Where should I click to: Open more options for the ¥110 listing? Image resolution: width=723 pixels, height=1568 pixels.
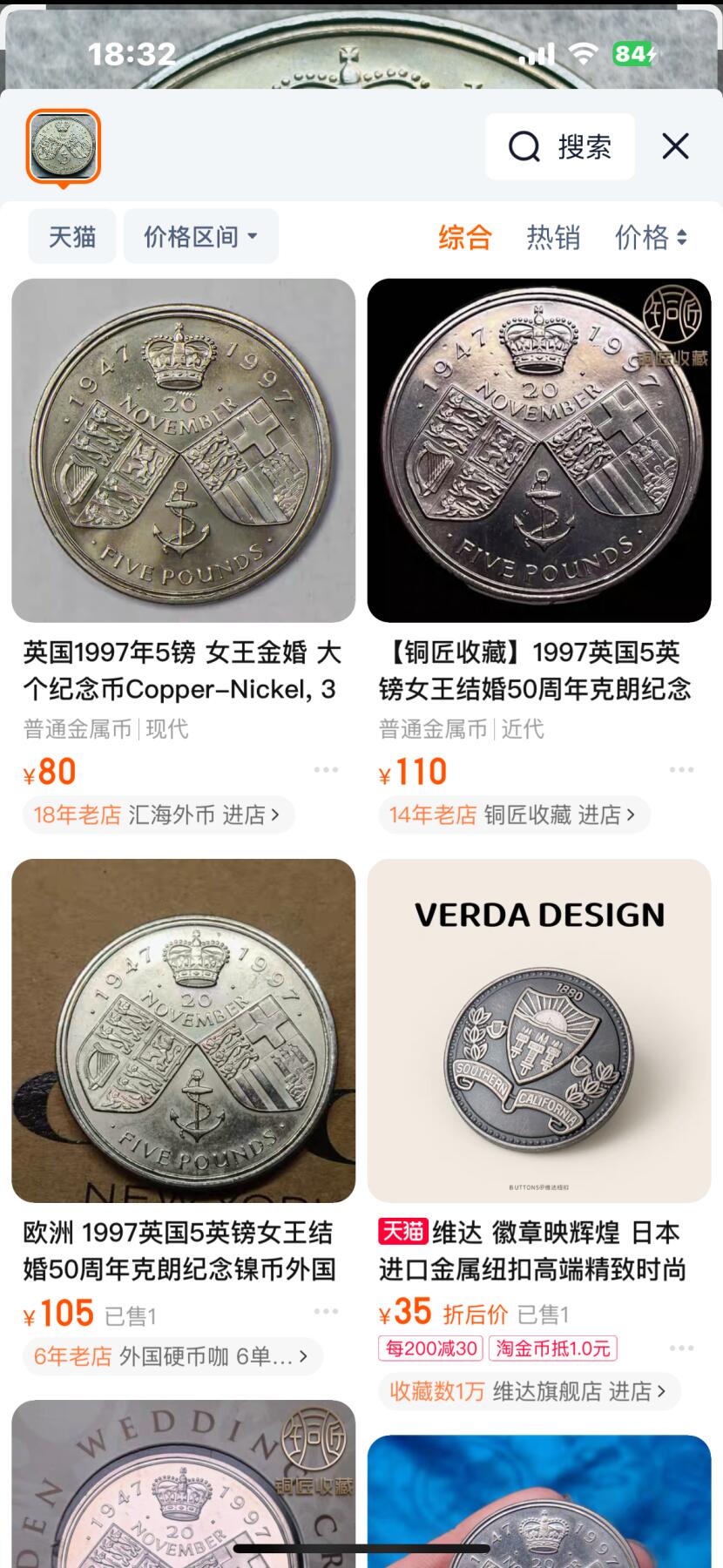[681, 770]
